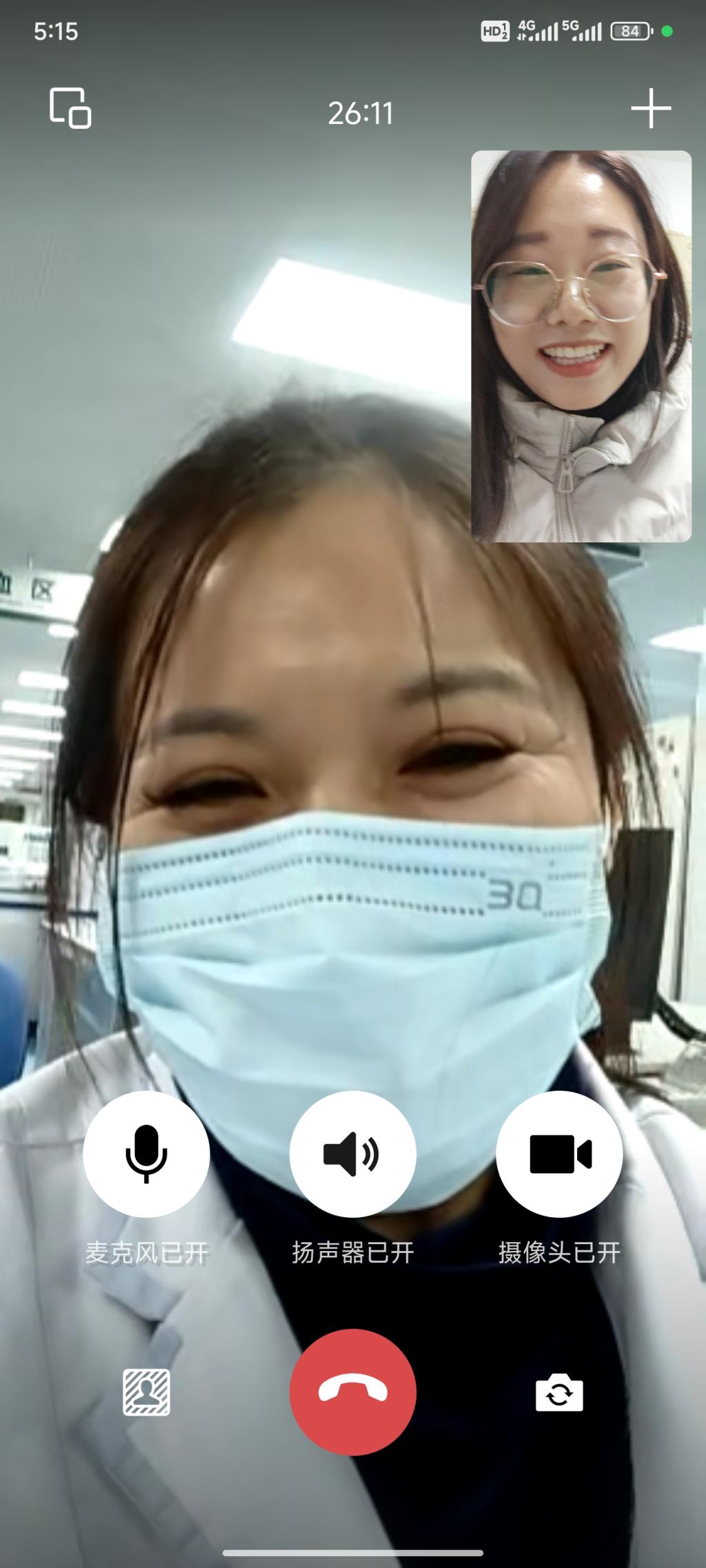Open the background blur option
Viewport: 706px width, 1568px height.
coord(146,1392)
